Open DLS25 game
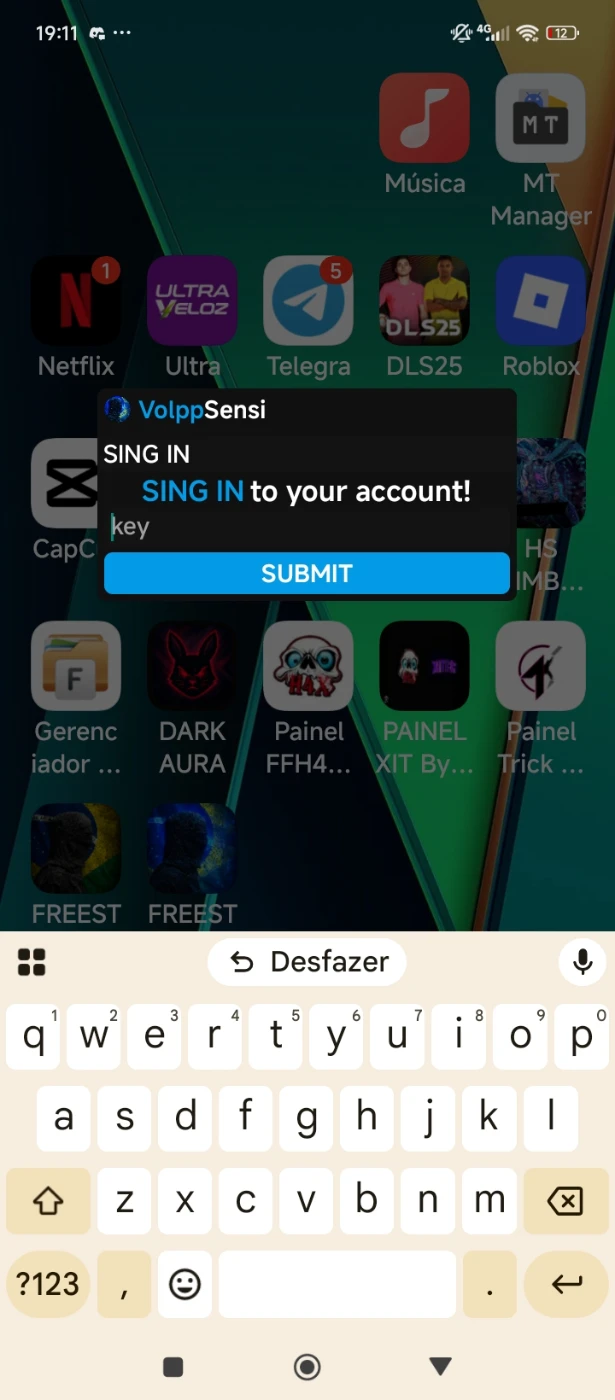This screenshot has width=615, height=1400. 424,301
